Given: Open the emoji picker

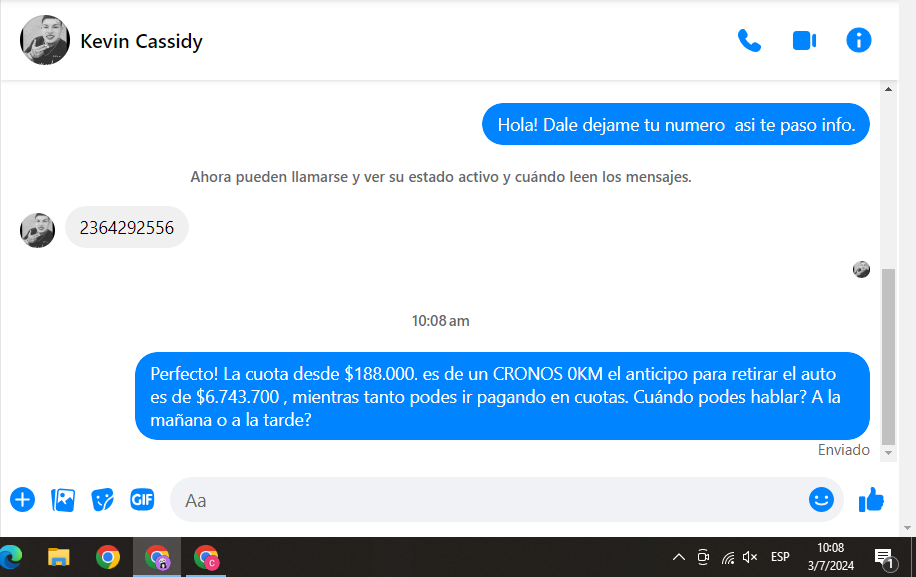Looking at the screenshot, I should coord(821,500).
